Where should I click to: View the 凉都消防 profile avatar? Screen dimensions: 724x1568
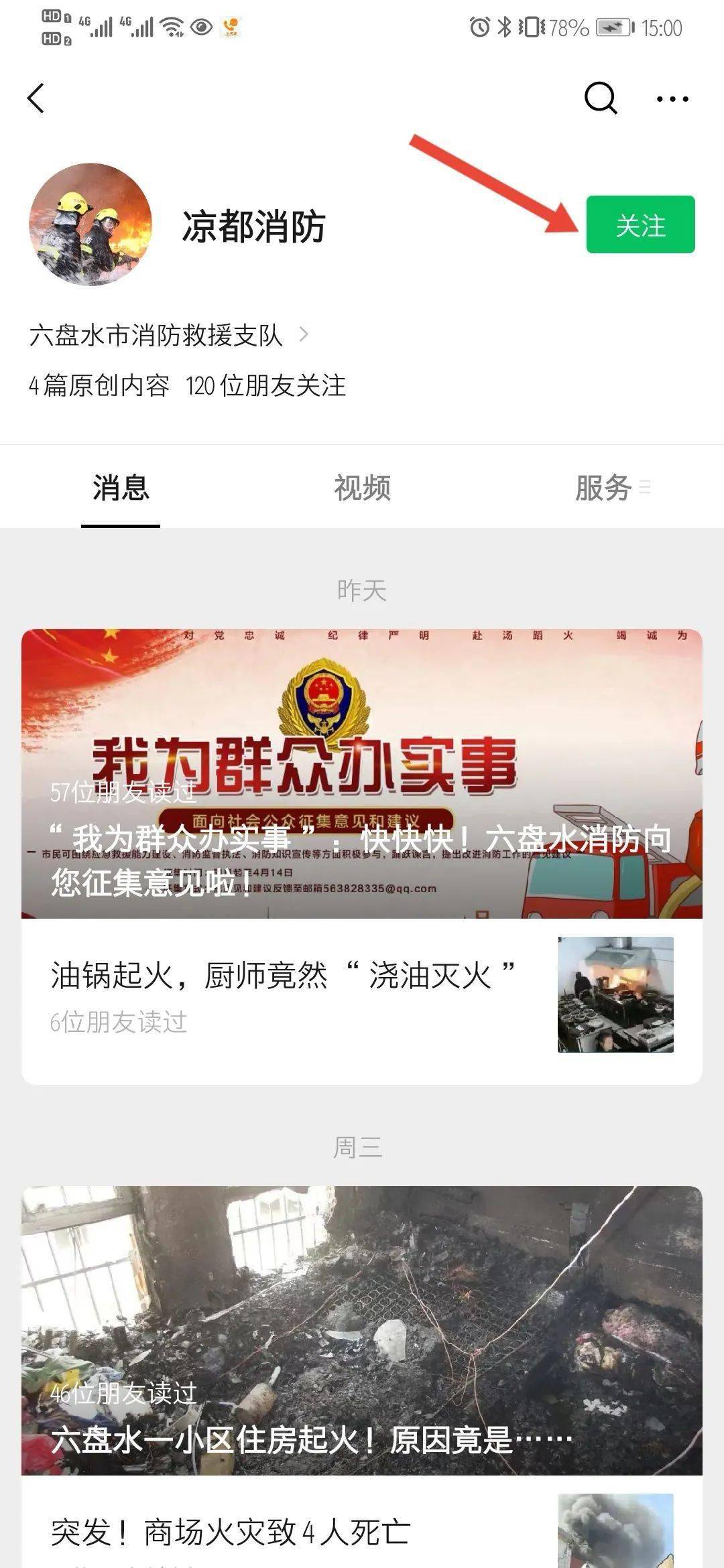click(x=90, y=224)
